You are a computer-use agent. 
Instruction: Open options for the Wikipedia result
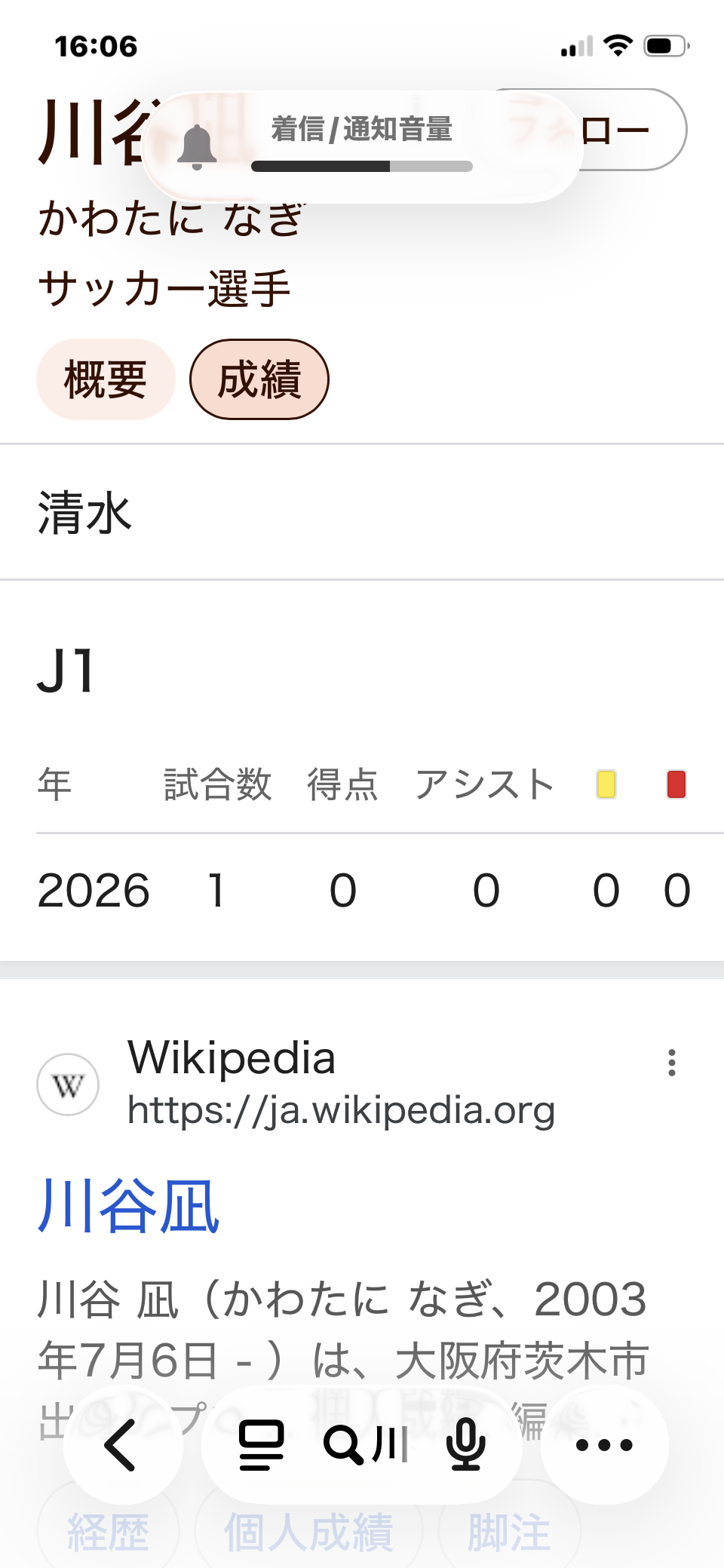click(671, 1063)
